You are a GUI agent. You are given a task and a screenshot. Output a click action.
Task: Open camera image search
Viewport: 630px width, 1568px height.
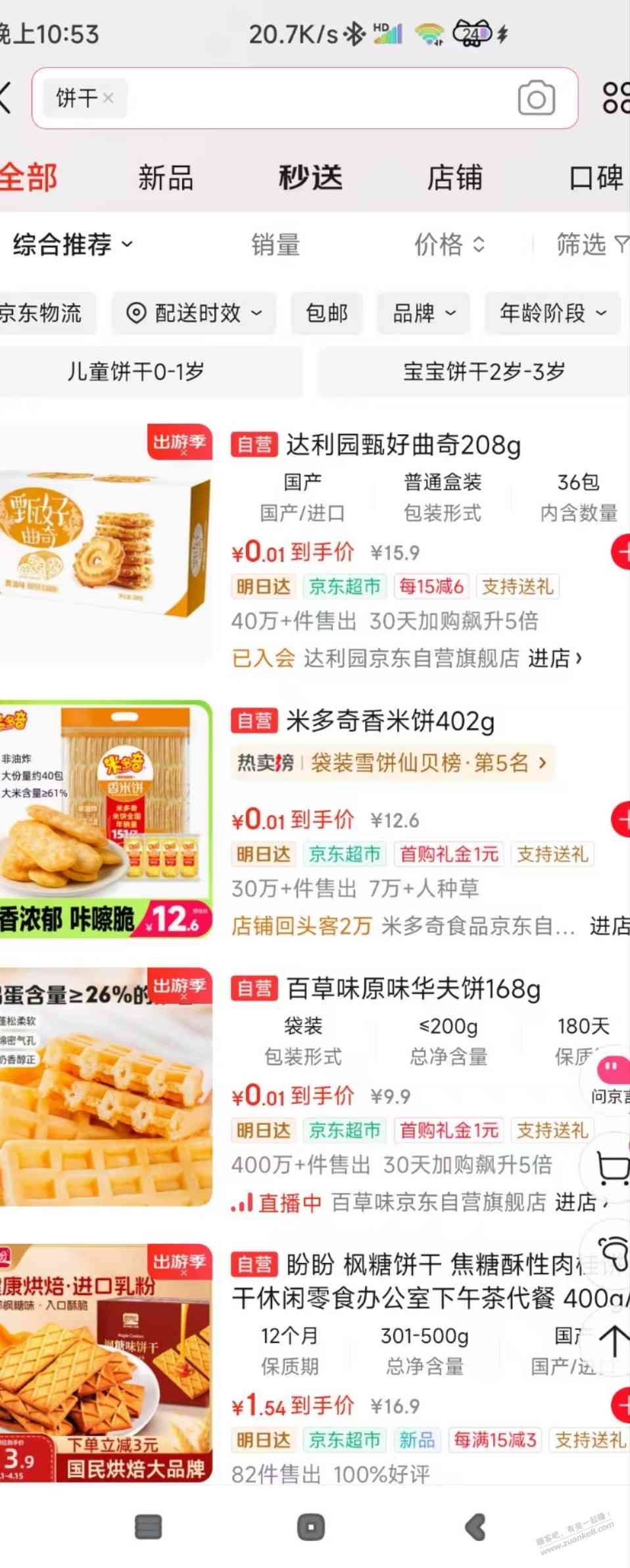pos(536,99)
